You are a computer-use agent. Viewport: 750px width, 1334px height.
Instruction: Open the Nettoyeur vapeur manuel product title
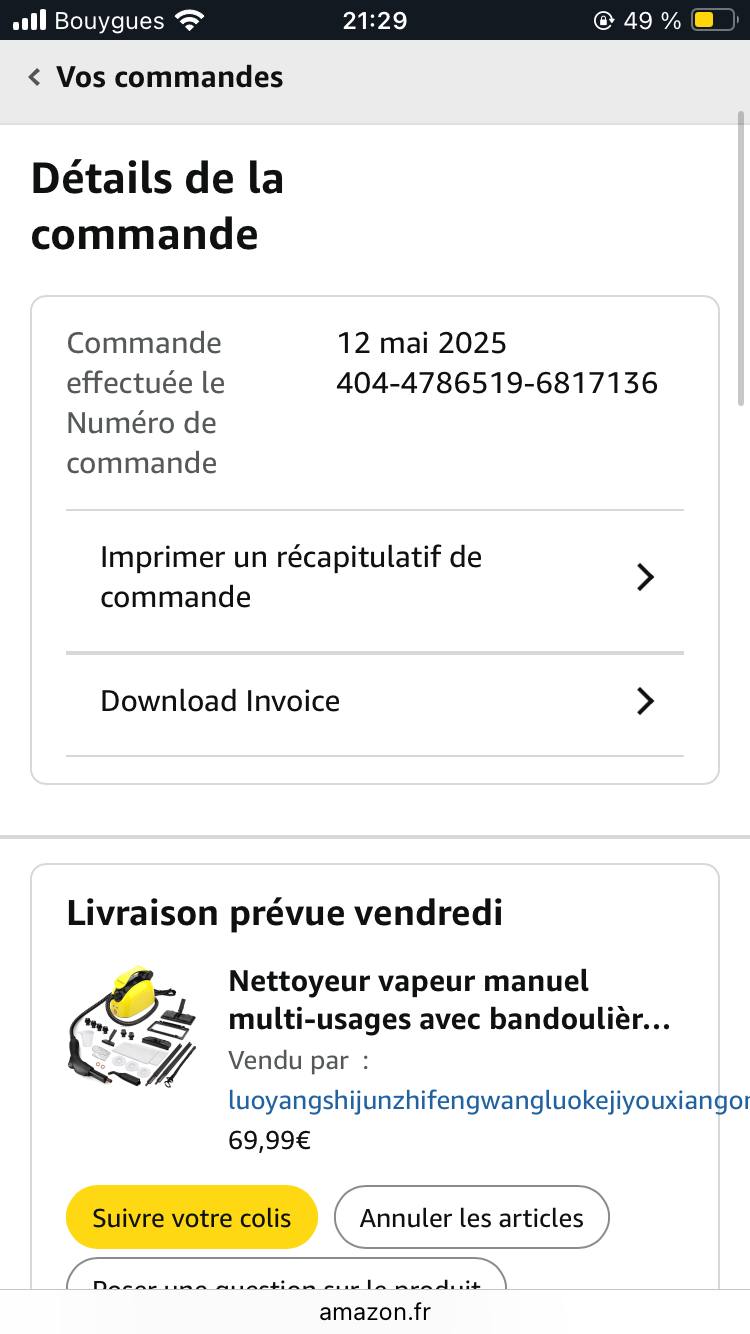click(x=449, y=1000)
